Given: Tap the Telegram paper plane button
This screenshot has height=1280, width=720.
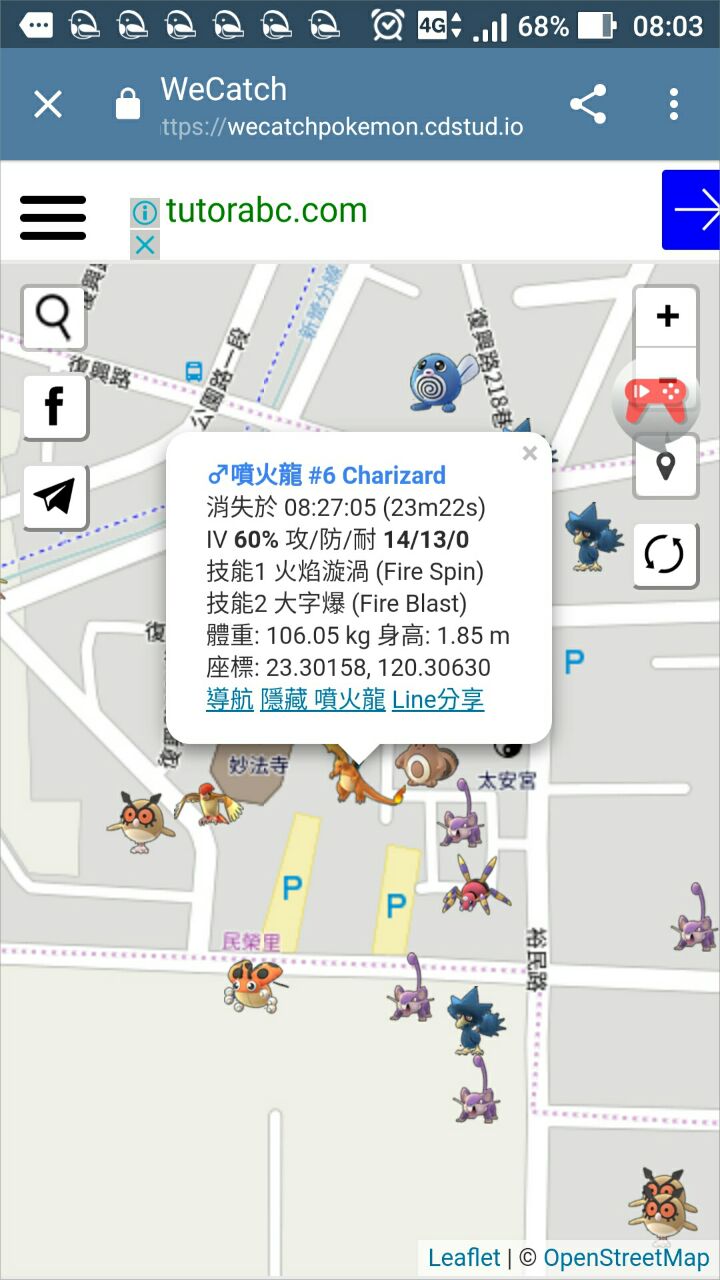Looking at the screenshot, I should tap(54, 496).
